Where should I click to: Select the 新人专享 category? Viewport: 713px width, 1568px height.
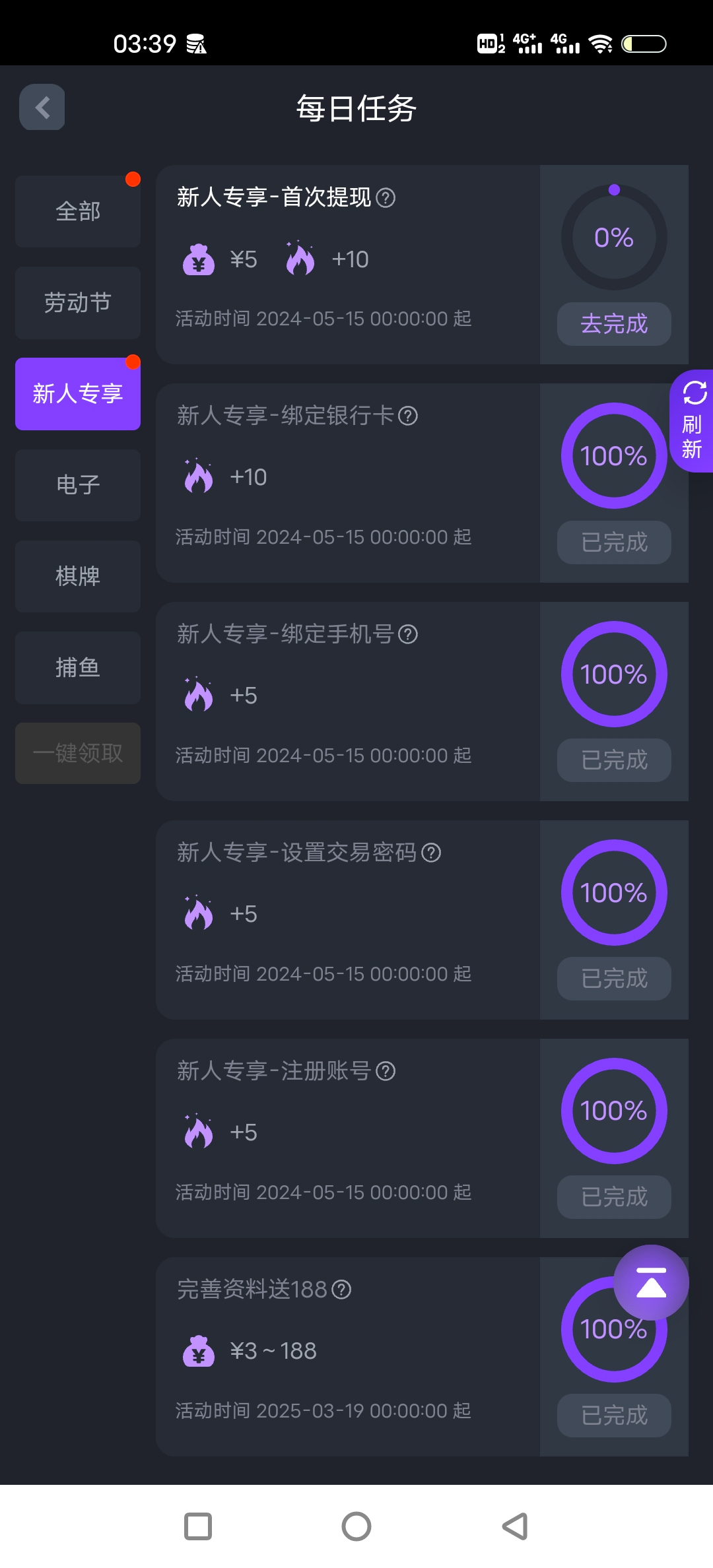78,394
